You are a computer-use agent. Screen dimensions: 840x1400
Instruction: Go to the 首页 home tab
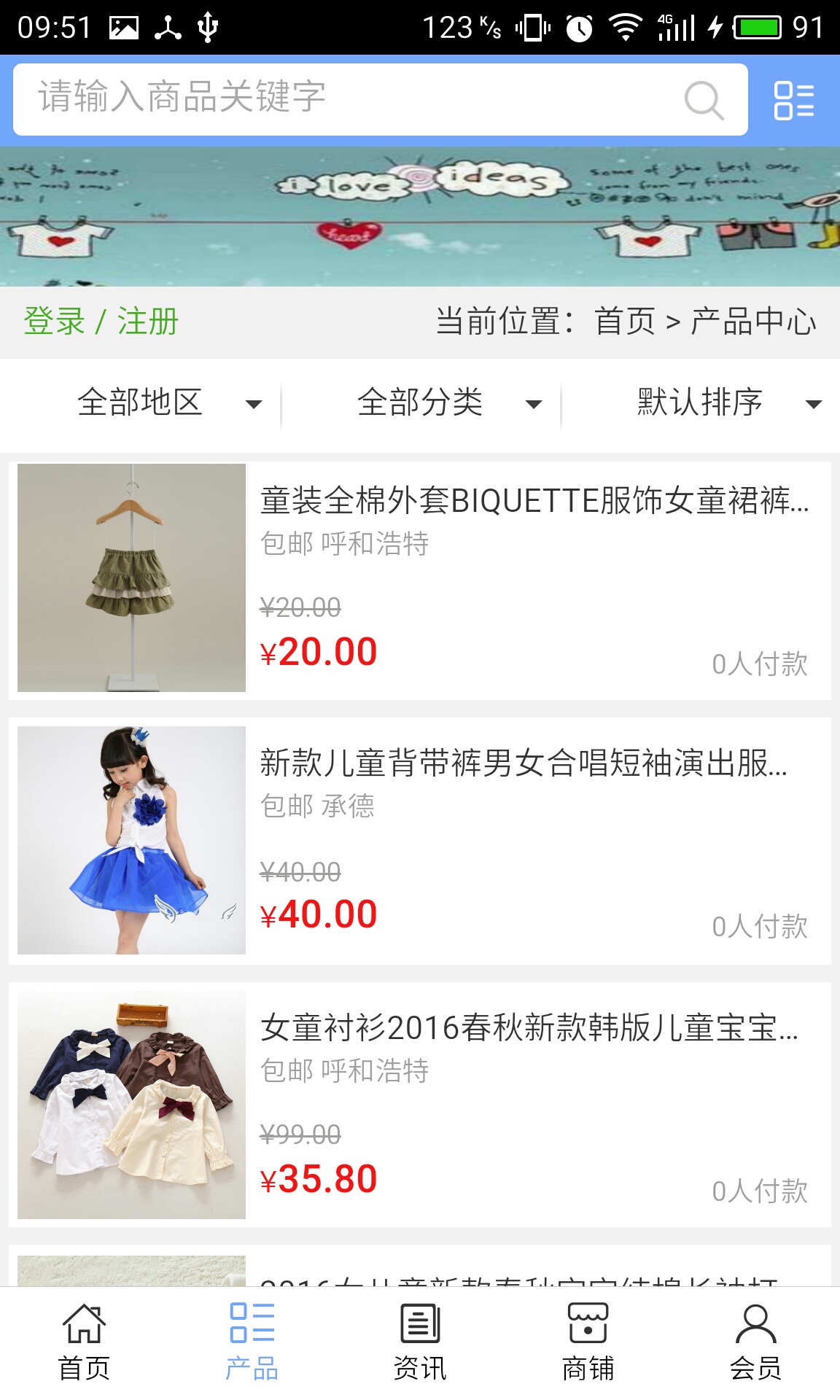(x=84, y=1343)
